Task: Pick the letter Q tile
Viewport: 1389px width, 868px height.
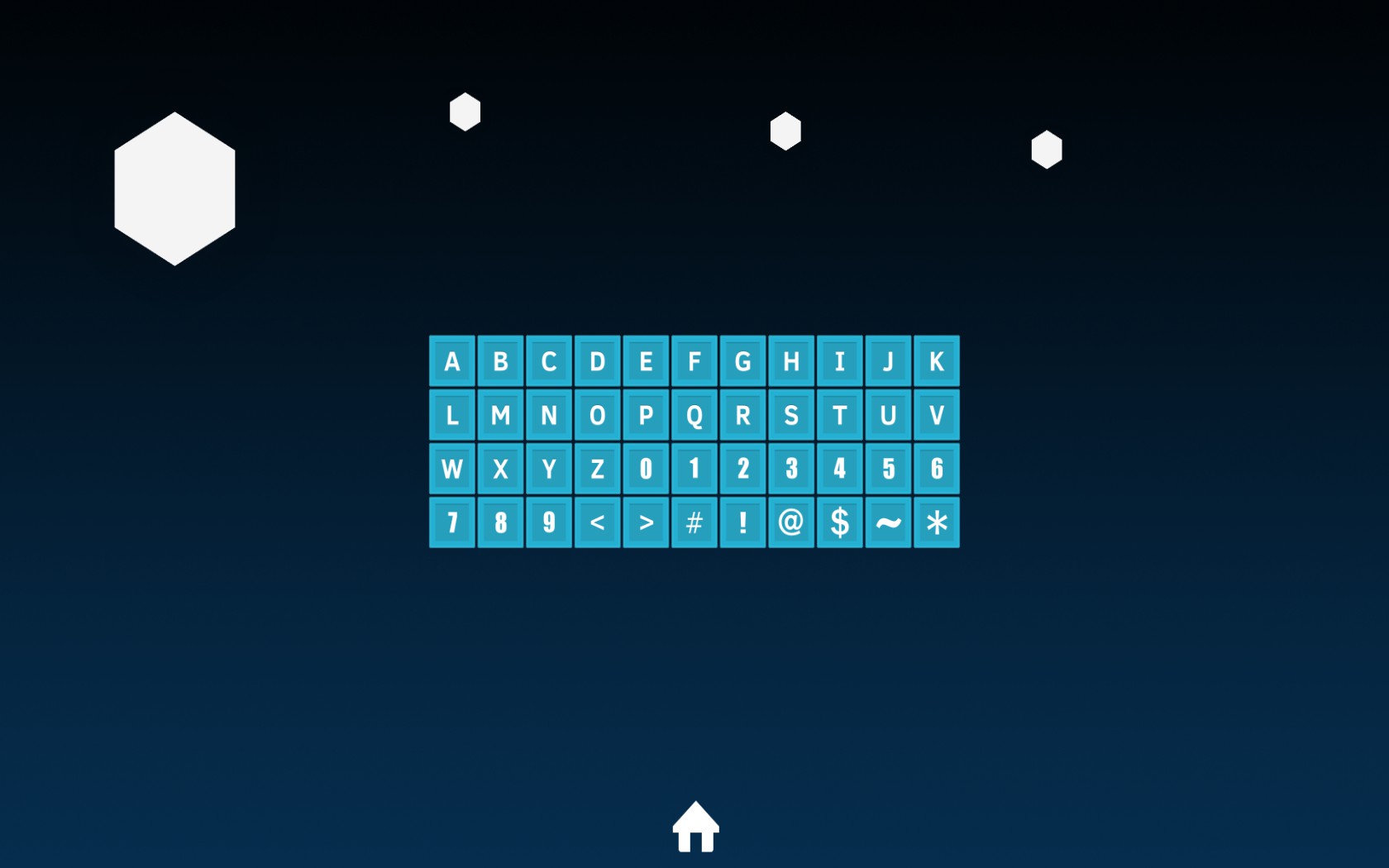Action: pos(694,415)
